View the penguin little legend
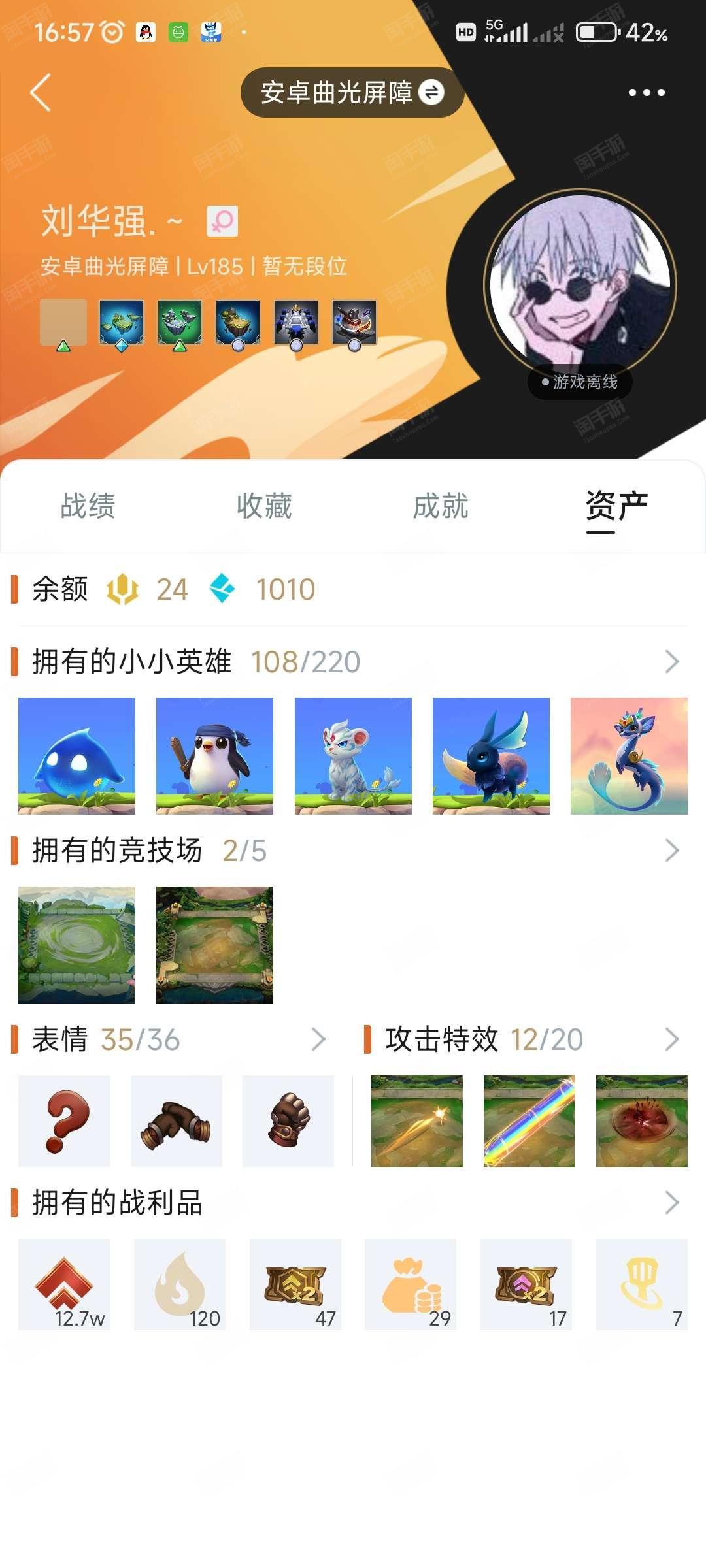706x1568 pixels. (x=214, y=756)
